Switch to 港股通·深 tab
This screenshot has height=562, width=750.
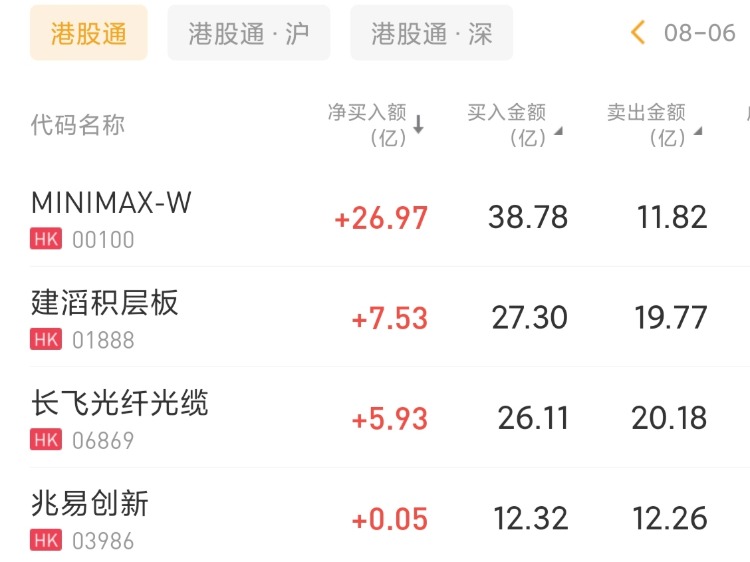(x=431, y=33)
